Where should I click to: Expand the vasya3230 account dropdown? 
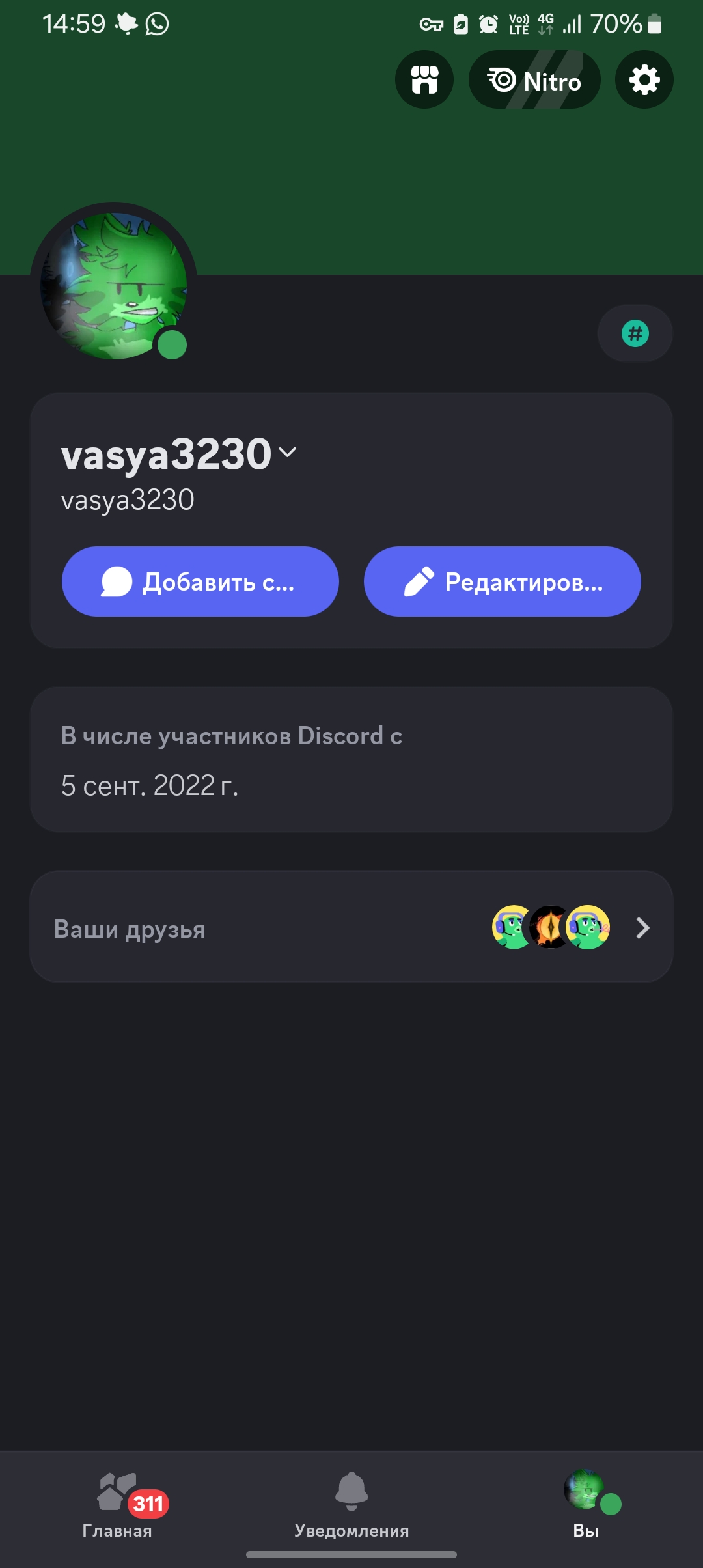click(x=287, y=453)
